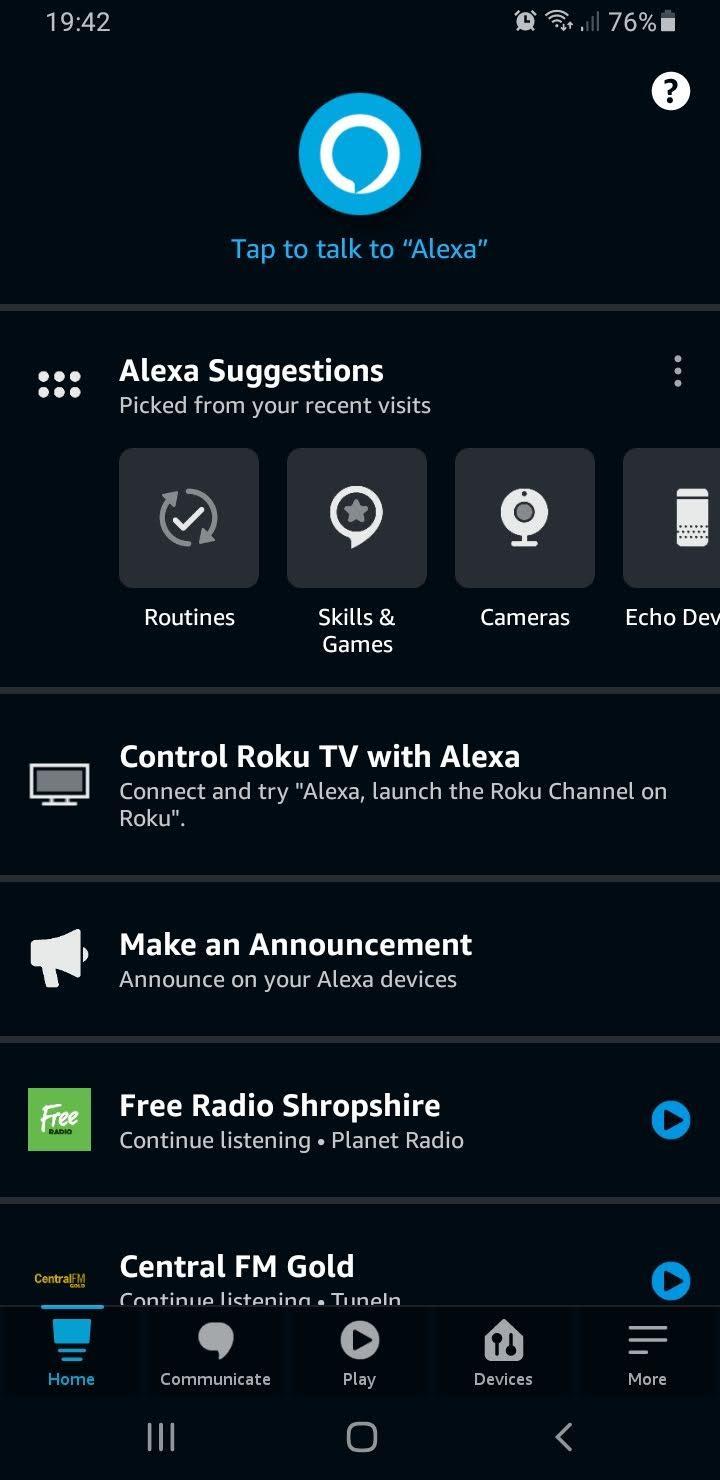The width and height of the screenshot is (720, 1480).
Task: Open Alexa Suggestions overflow menu
Action: pyautogui.click(x=677, y=371)
